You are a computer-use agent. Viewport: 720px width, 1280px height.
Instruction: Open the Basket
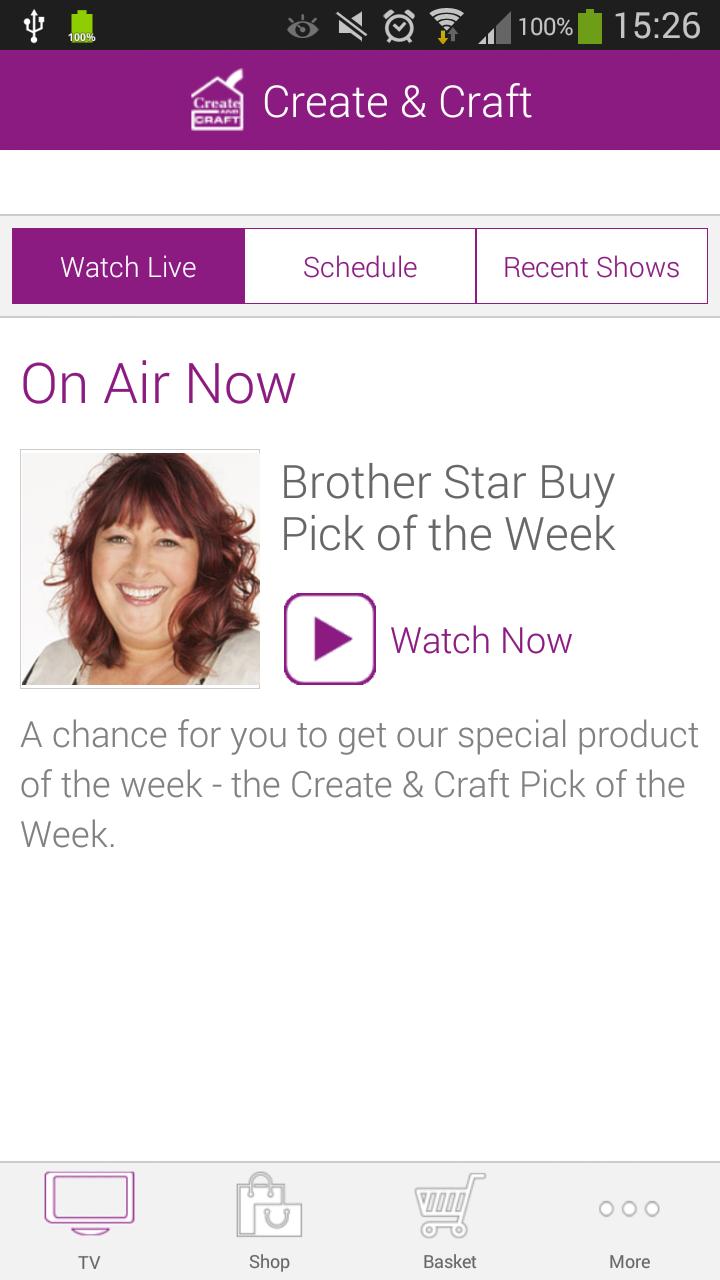pyautogui.click(x=450, y=1220)
